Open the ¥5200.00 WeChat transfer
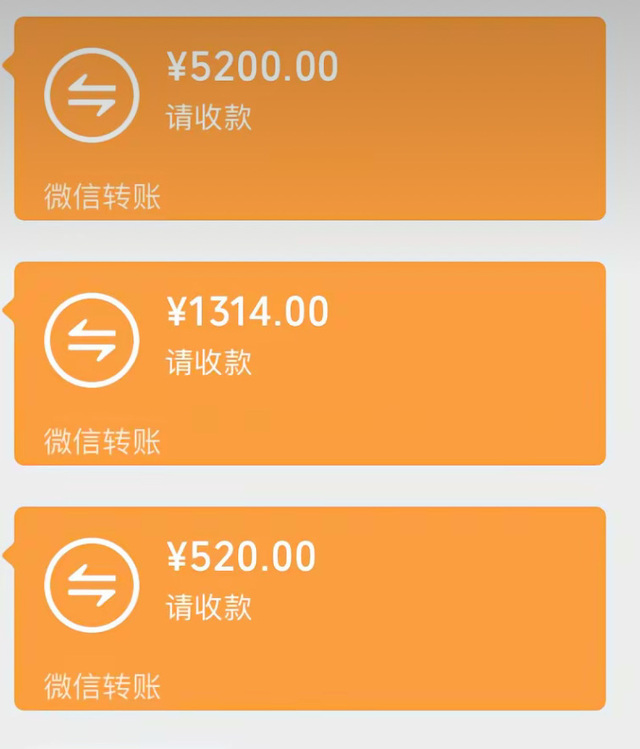 tap(310, 118)
